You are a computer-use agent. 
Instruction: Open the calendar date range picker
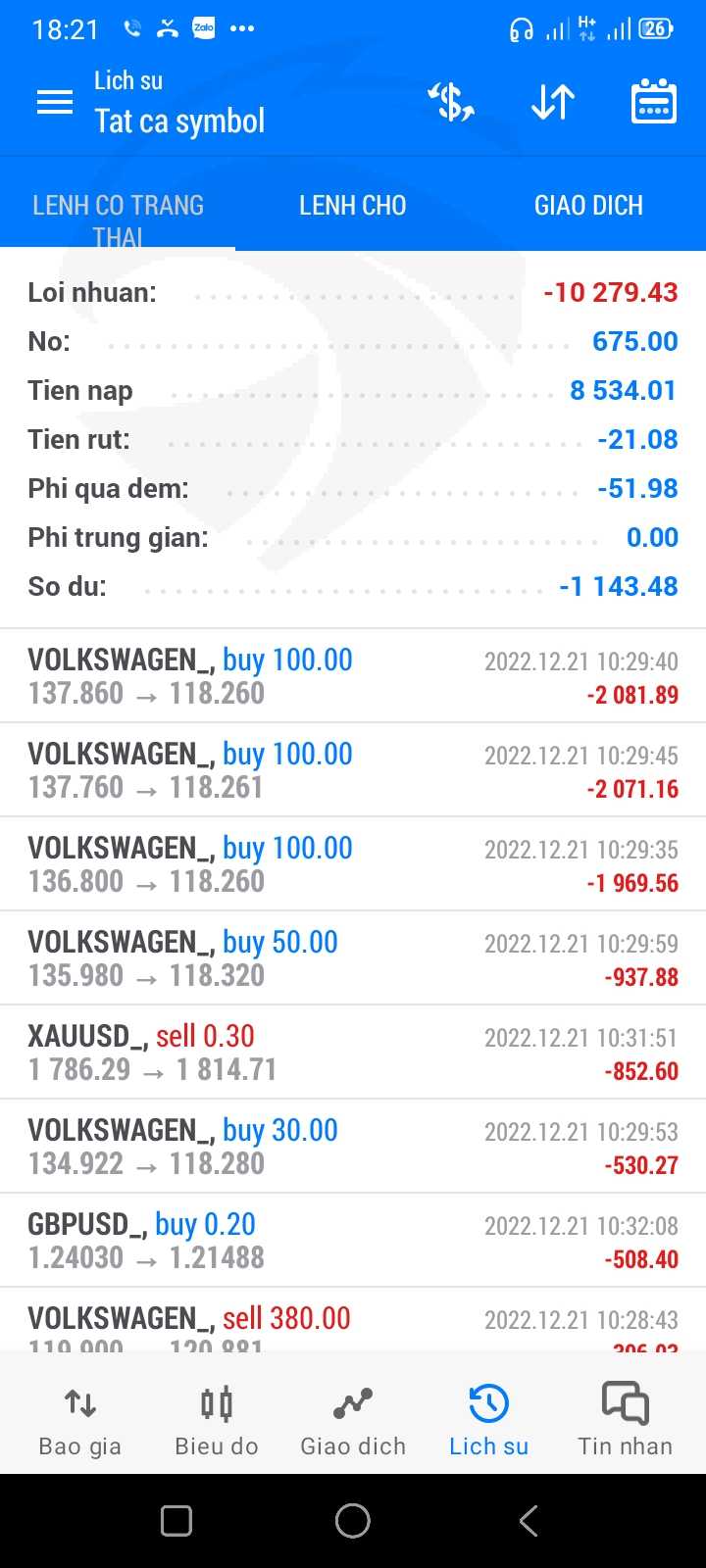point(653,102)
